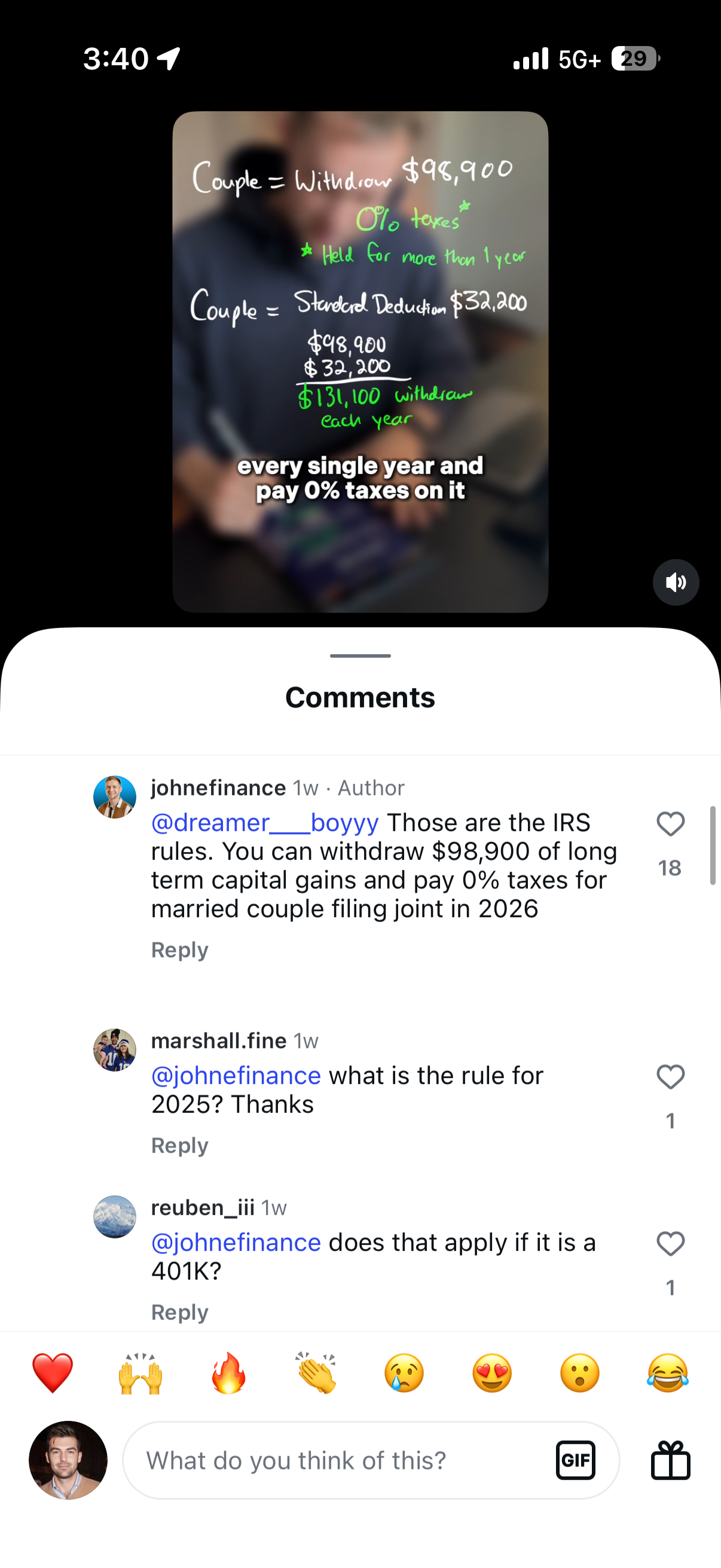Mute the video sound
The height and width of the screenshot is (1568, 721).
click(676, 582)
